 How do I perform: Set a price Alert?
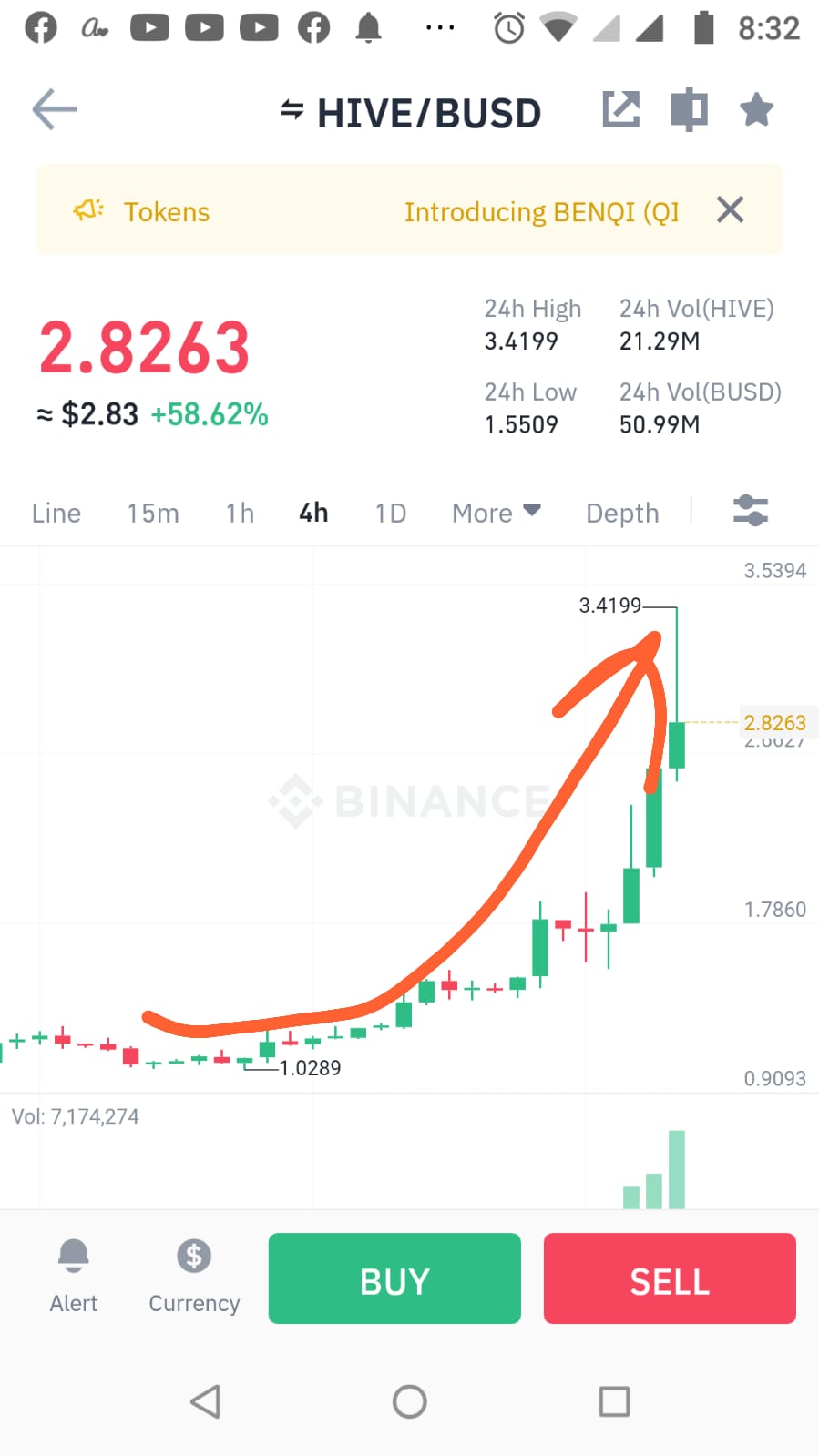point(73,1277)
